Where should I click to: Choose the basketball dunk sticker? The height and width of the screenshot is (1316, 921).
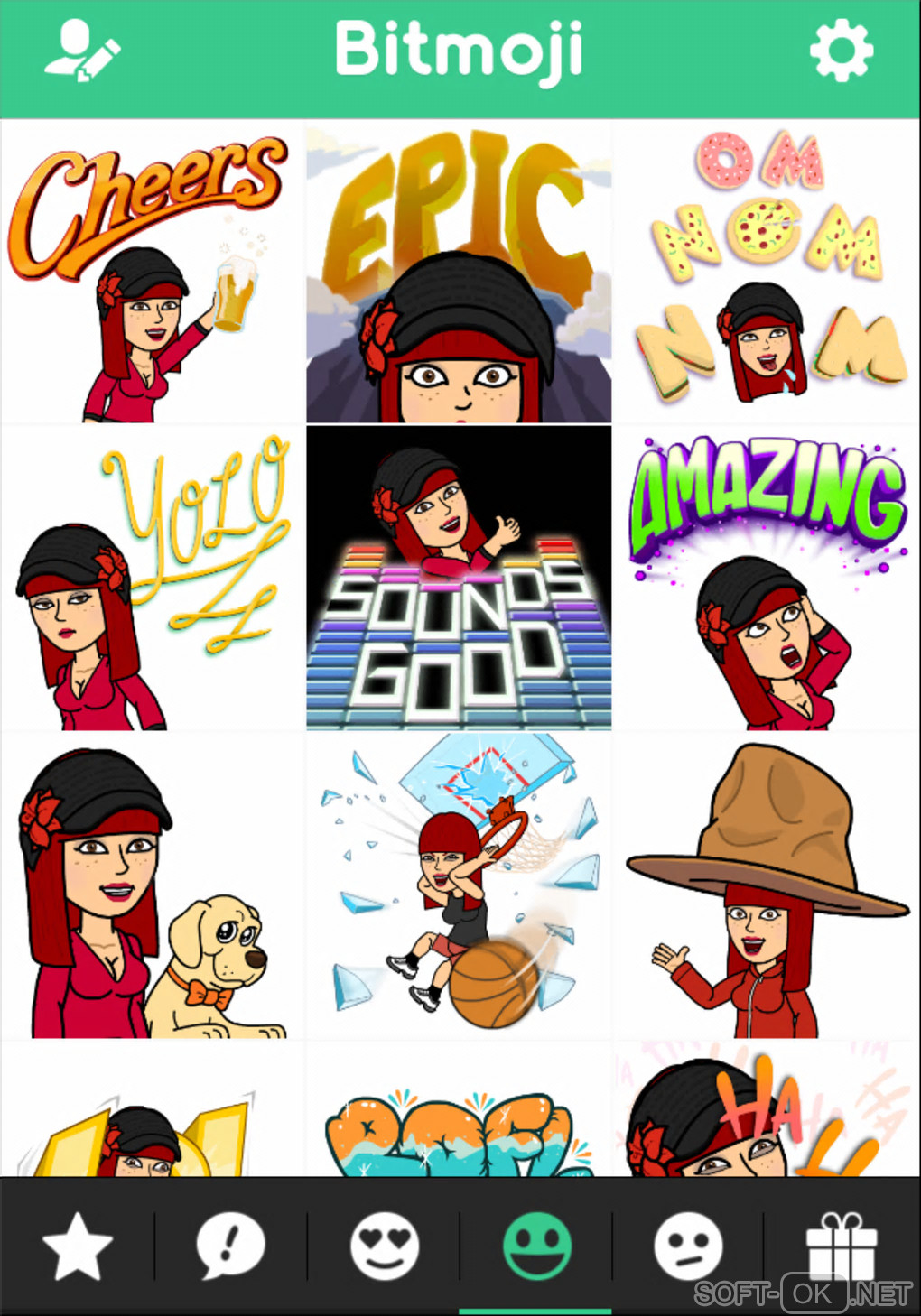(x=459, y=888)
